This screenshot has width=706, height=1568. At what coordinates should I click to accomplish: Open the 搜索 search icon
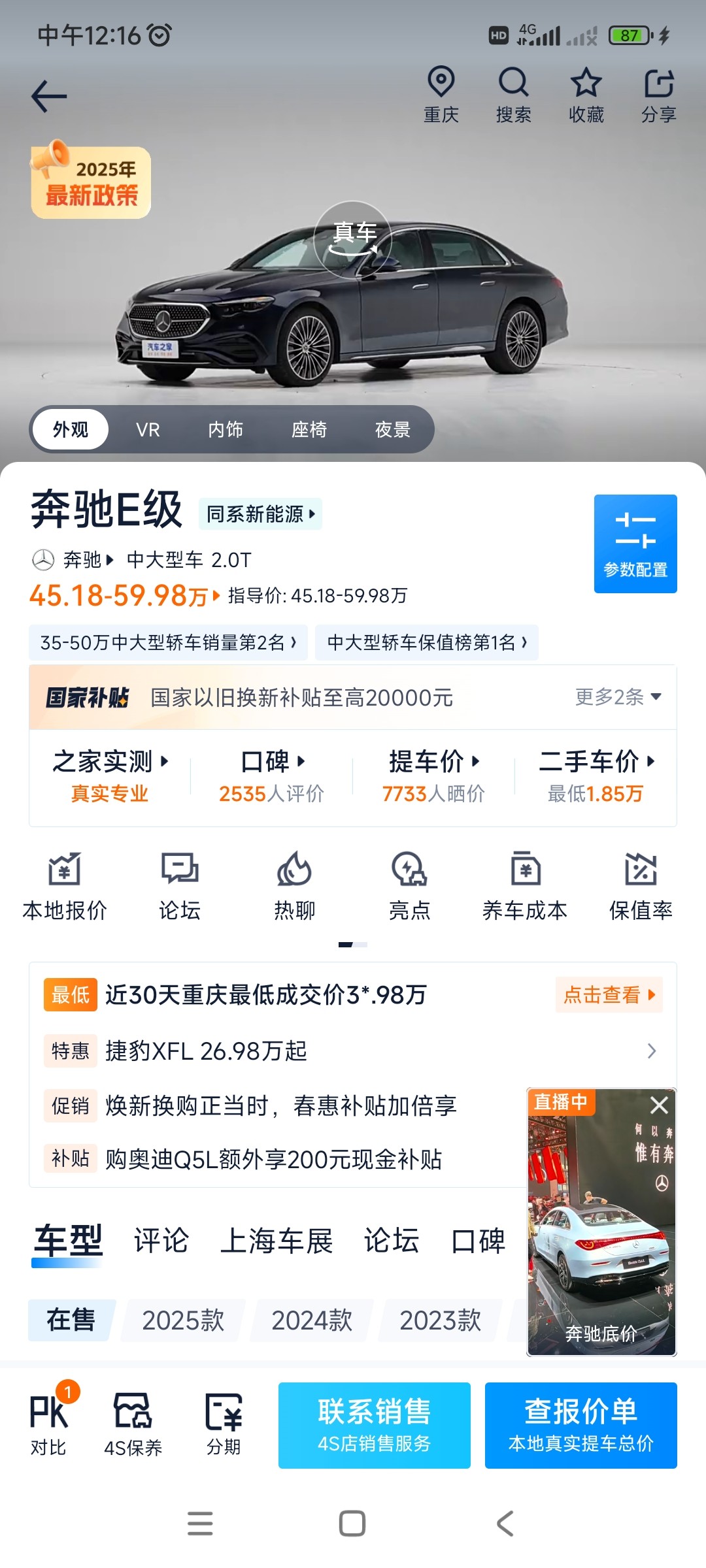point(513,95)
